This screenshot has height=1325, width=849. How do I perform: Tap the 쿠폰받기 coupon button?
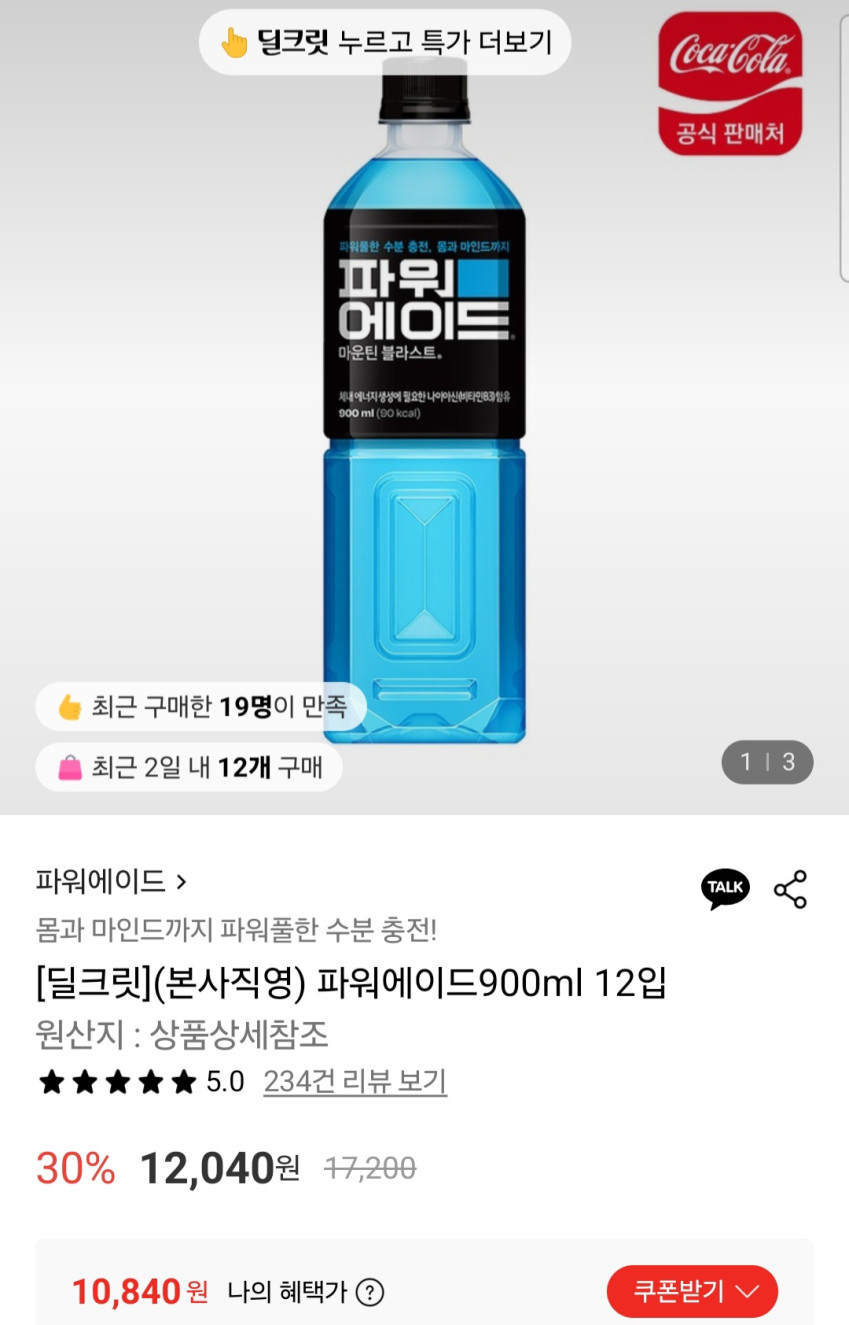(x=692, y=1291)
